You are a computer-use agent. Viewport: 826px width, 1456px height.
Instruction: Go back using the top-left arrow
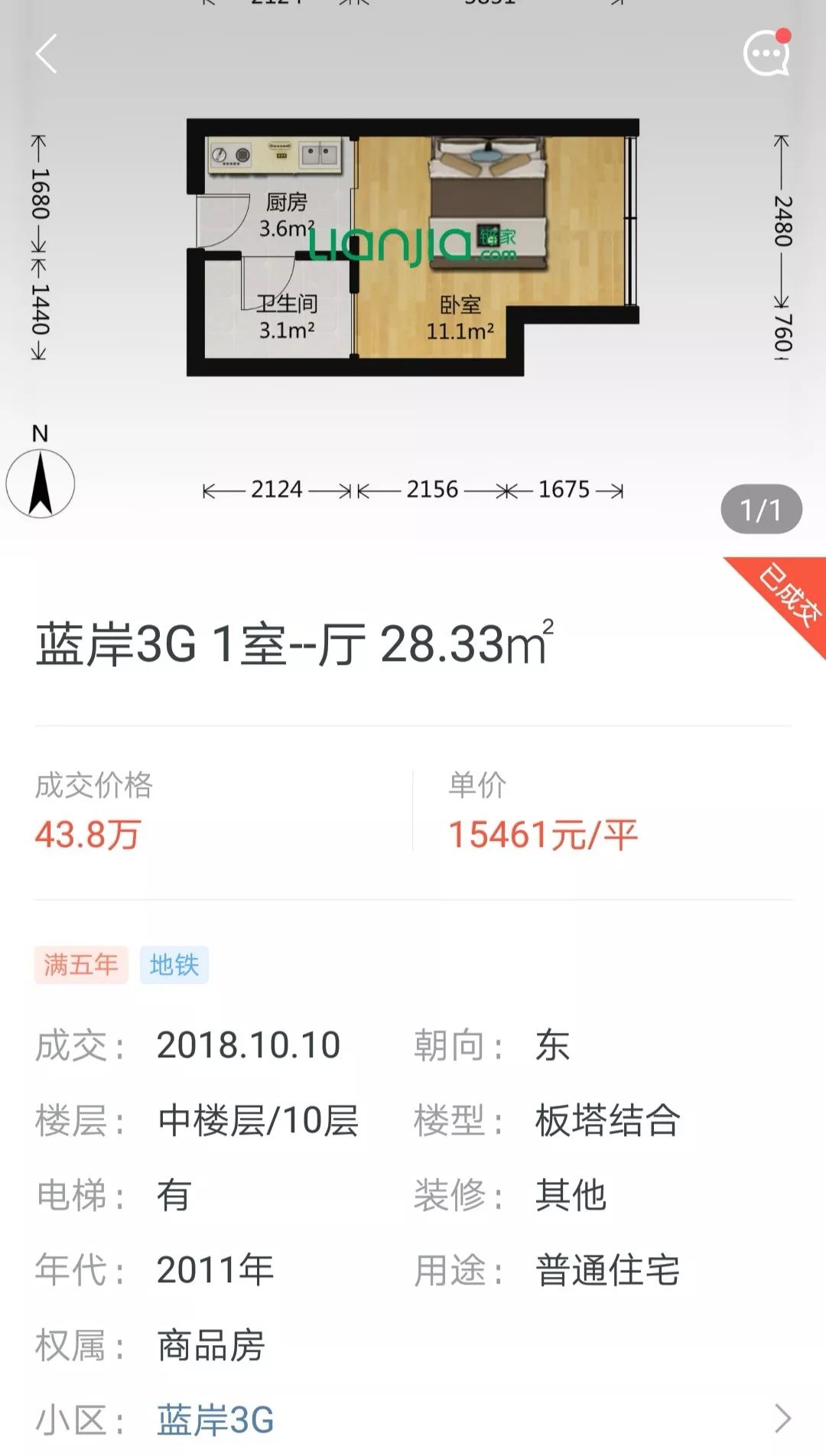tap(47, 54)
